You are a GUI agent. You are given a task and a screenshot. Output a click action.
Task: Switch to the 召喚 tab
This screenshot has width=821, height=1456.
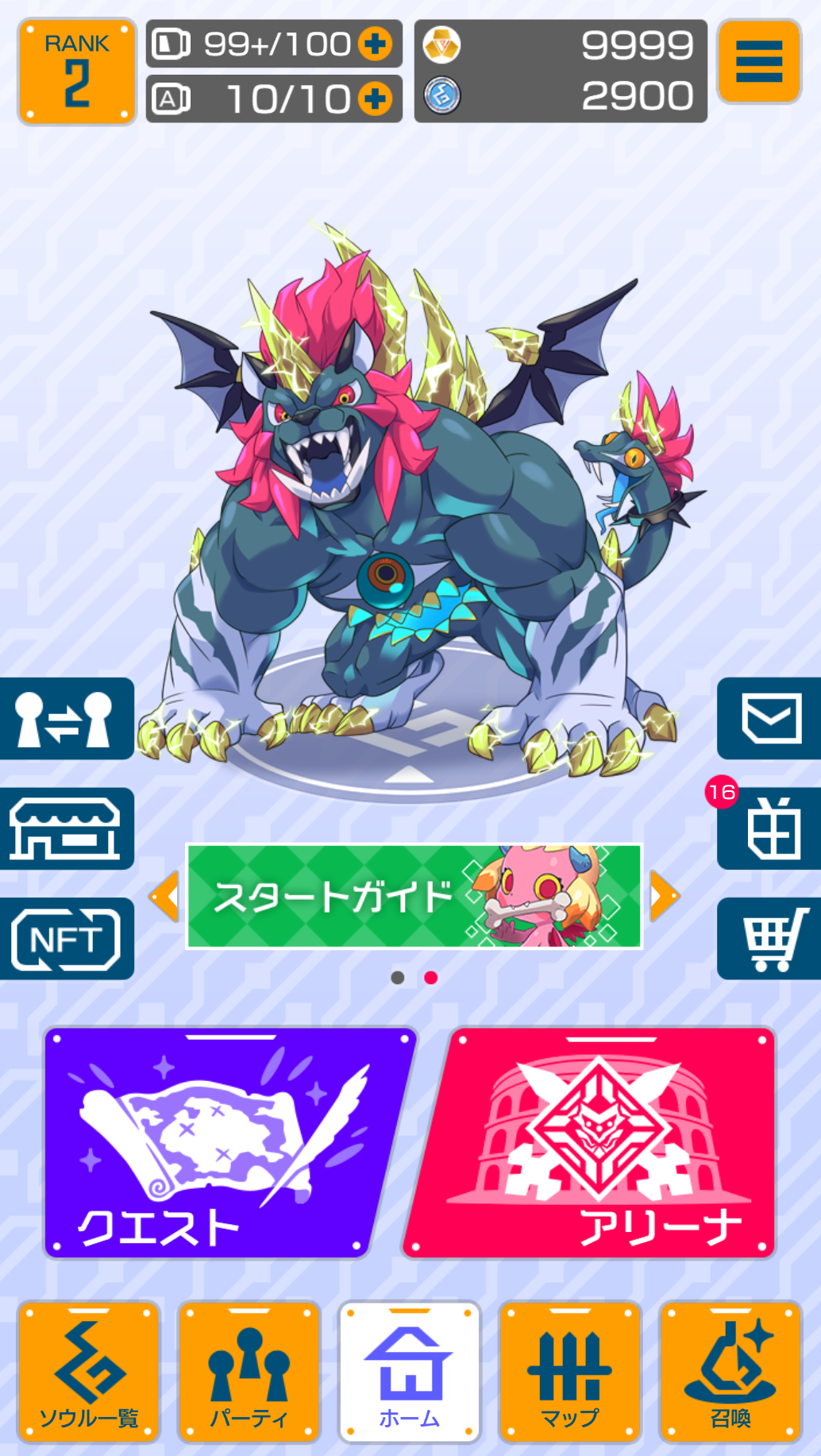(x=730, y=1372)
